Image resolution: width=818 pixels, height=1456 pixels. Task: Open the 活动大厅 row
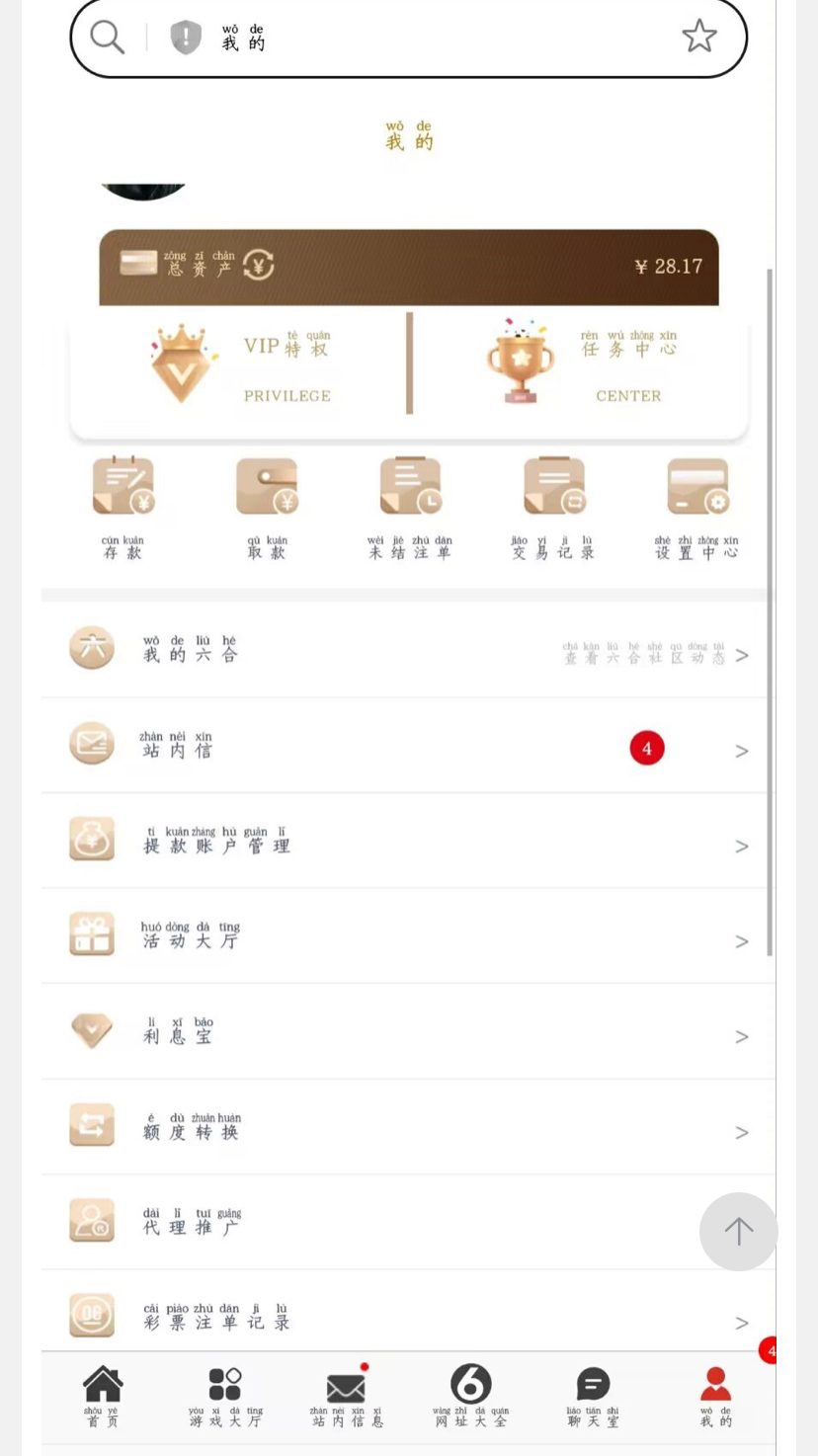[x=407, y=936]
